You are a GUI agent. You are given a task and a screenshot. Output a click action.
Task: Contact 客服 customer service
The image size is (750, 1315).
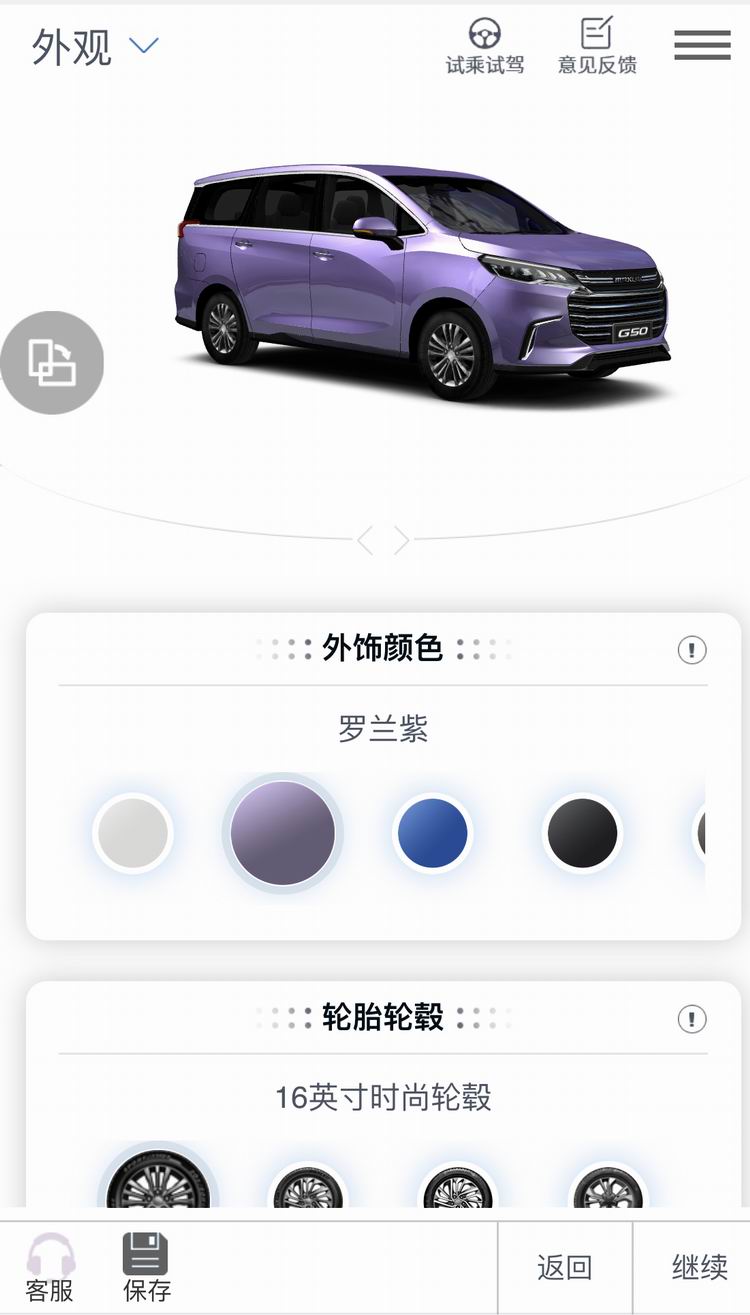(x=50, y=1268)
